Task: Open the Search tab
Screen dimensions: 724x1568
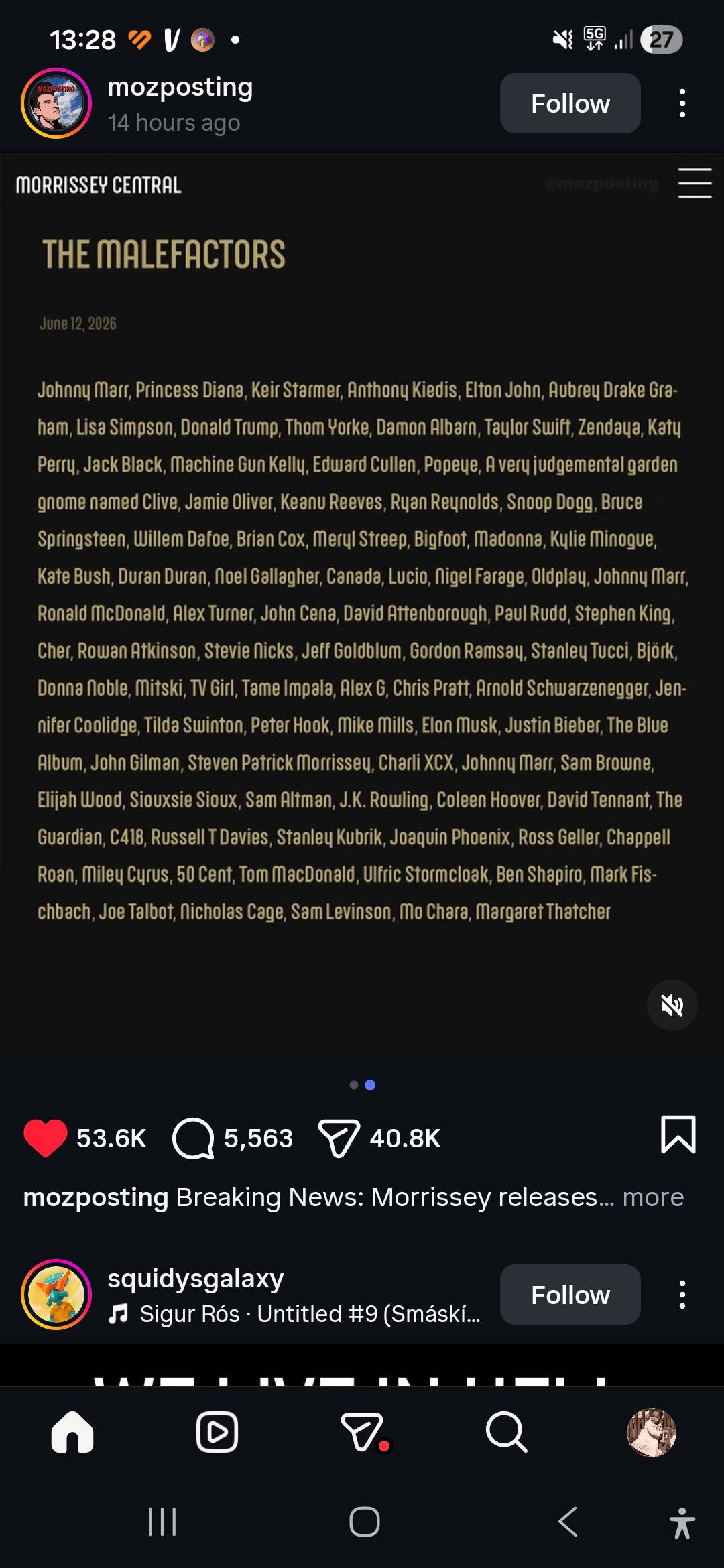Action: (506, 1432)
